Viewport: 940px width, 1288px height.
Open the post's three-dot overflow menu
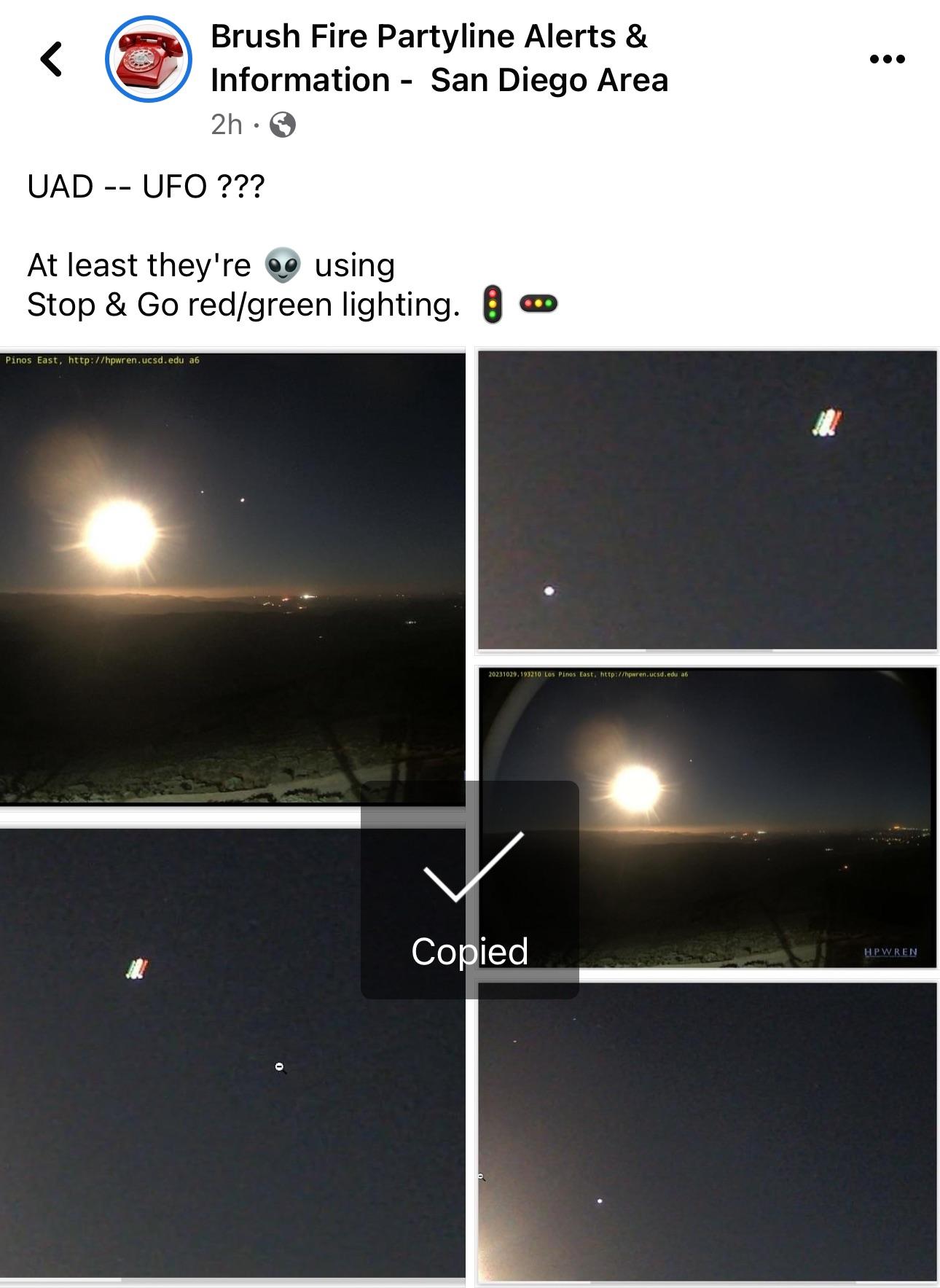887,59
